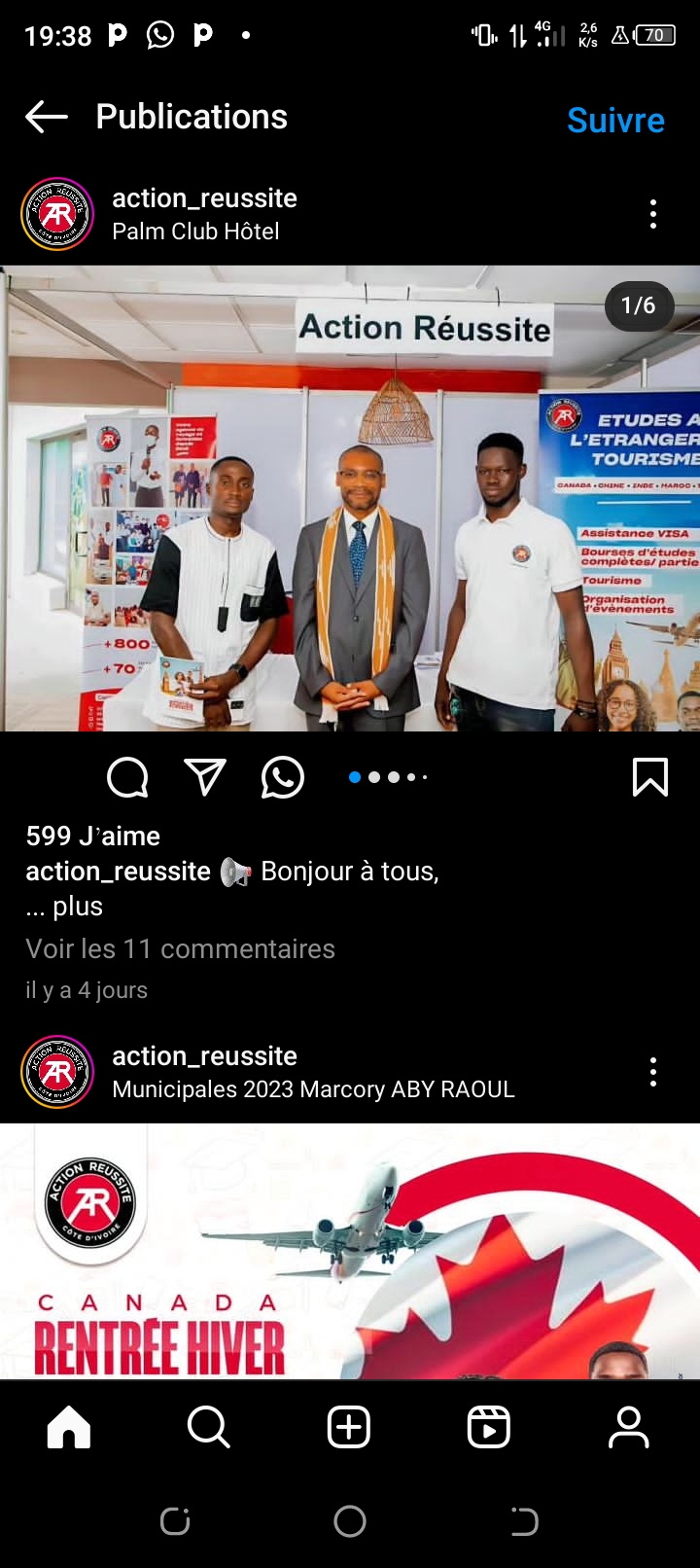700x1568 pixels.
Task: Switch to the Reels tab
Action: pos(488,1427)
